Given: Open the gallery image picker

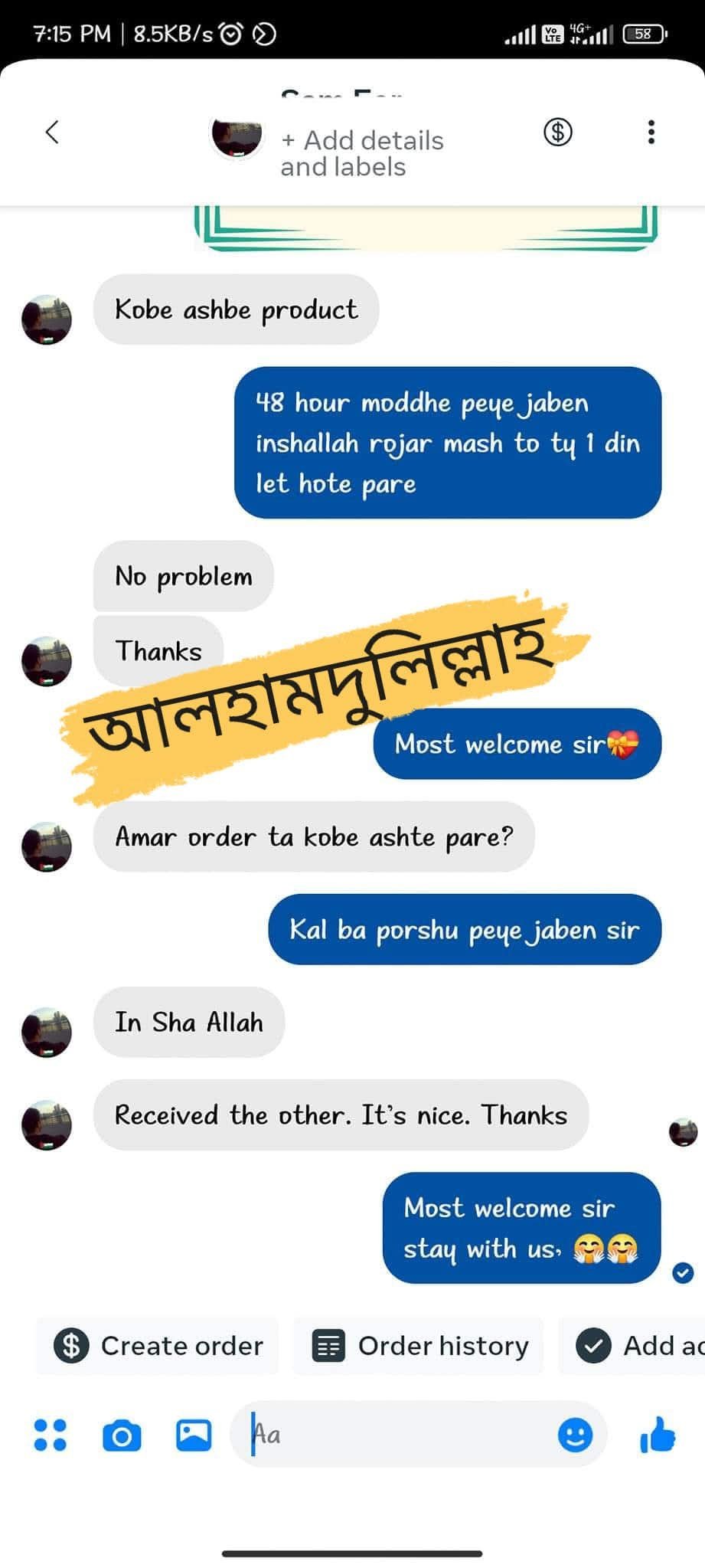Looking at the screenshot, I should pos(194,1435).
